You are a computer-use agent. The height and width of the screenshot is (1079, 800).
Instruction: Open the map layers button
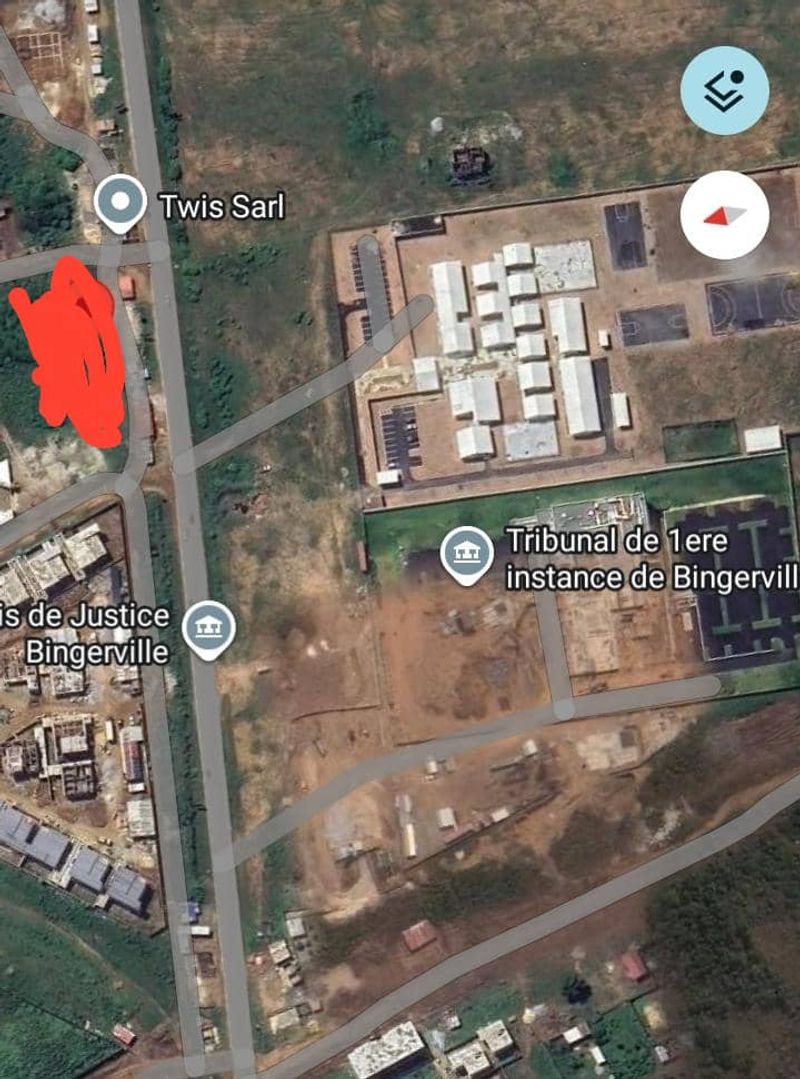pos(724,90)
